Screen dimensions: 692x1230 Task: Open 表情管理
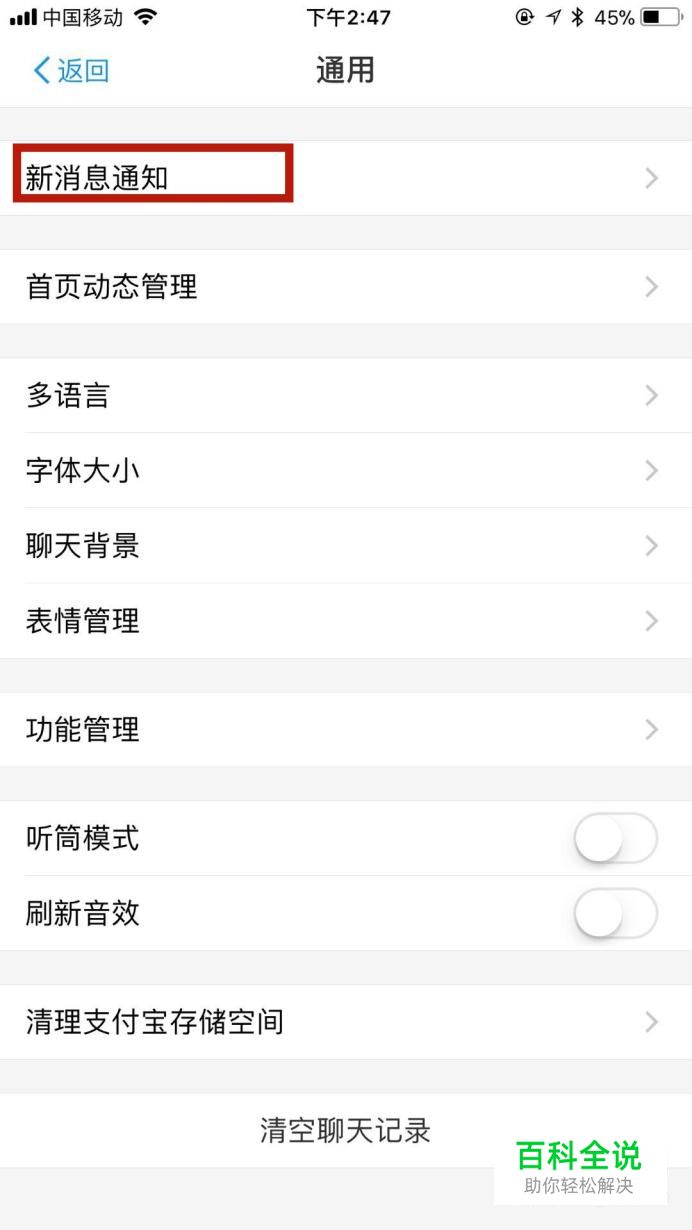tap(346, 621)
